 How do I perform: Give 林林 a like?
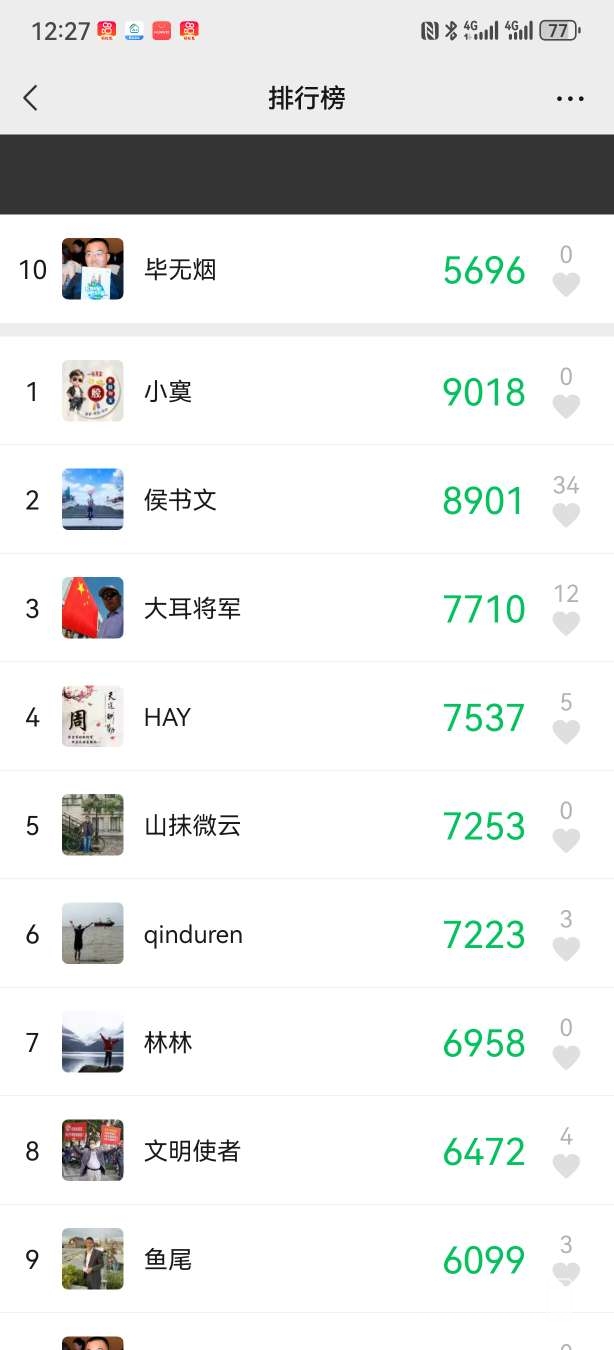point(566,1057)
